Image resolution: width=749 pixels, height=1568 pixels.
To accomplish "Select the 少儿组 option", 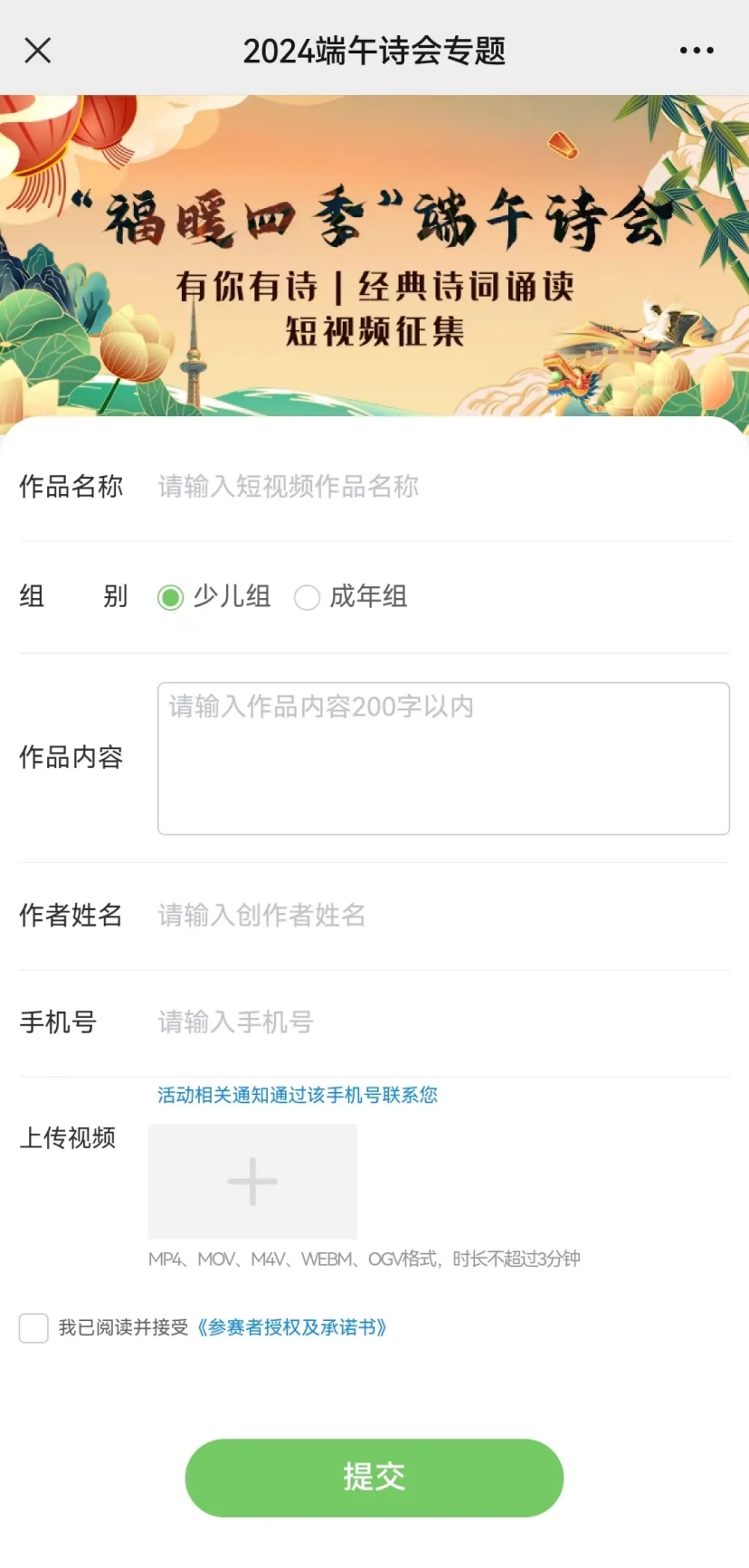I will click(171, 598).
